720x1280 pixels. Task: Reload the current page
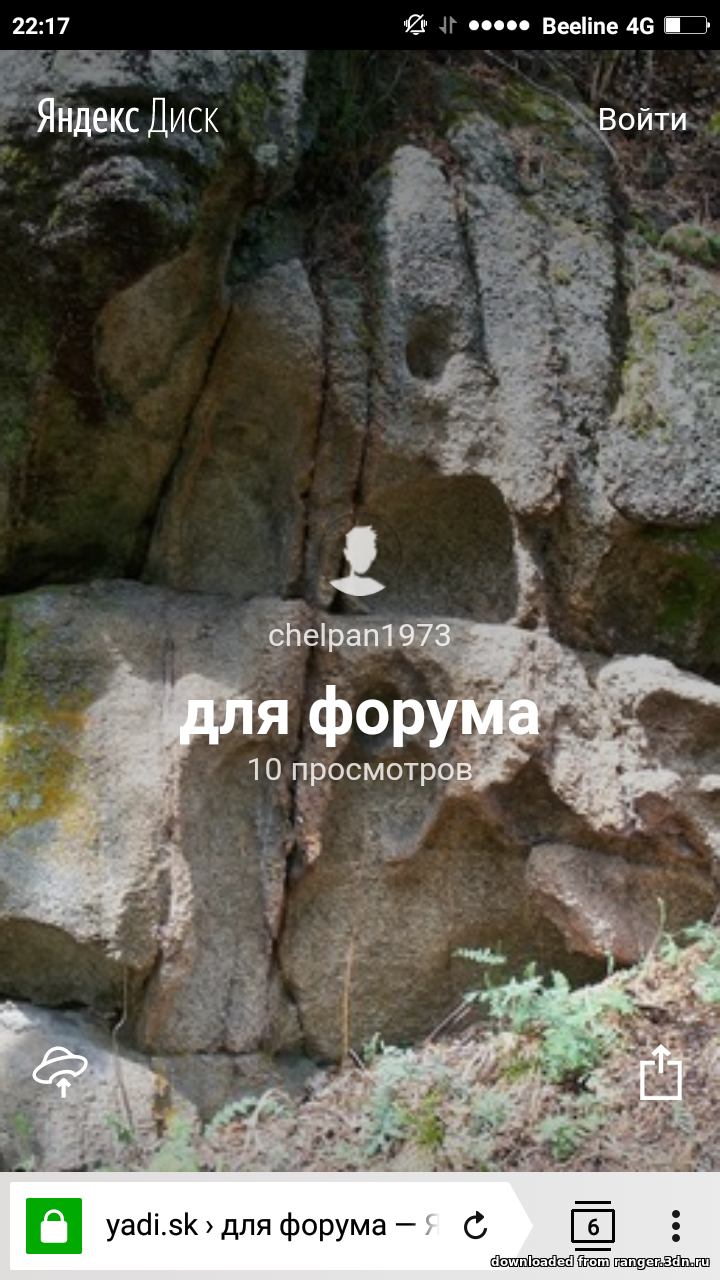[476, 1225]
